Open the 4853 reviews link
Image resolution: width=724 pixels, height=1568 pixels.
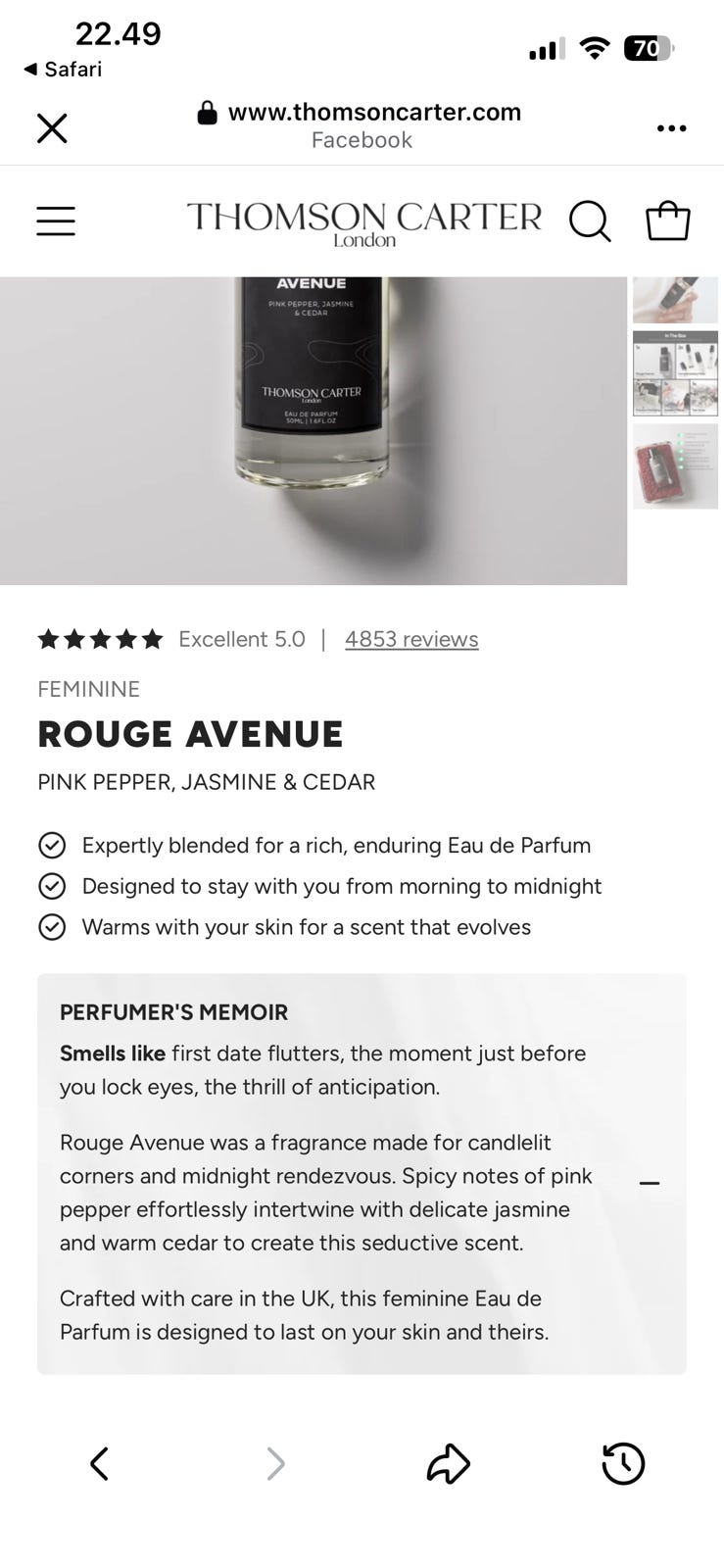click(x=411, y=639)
